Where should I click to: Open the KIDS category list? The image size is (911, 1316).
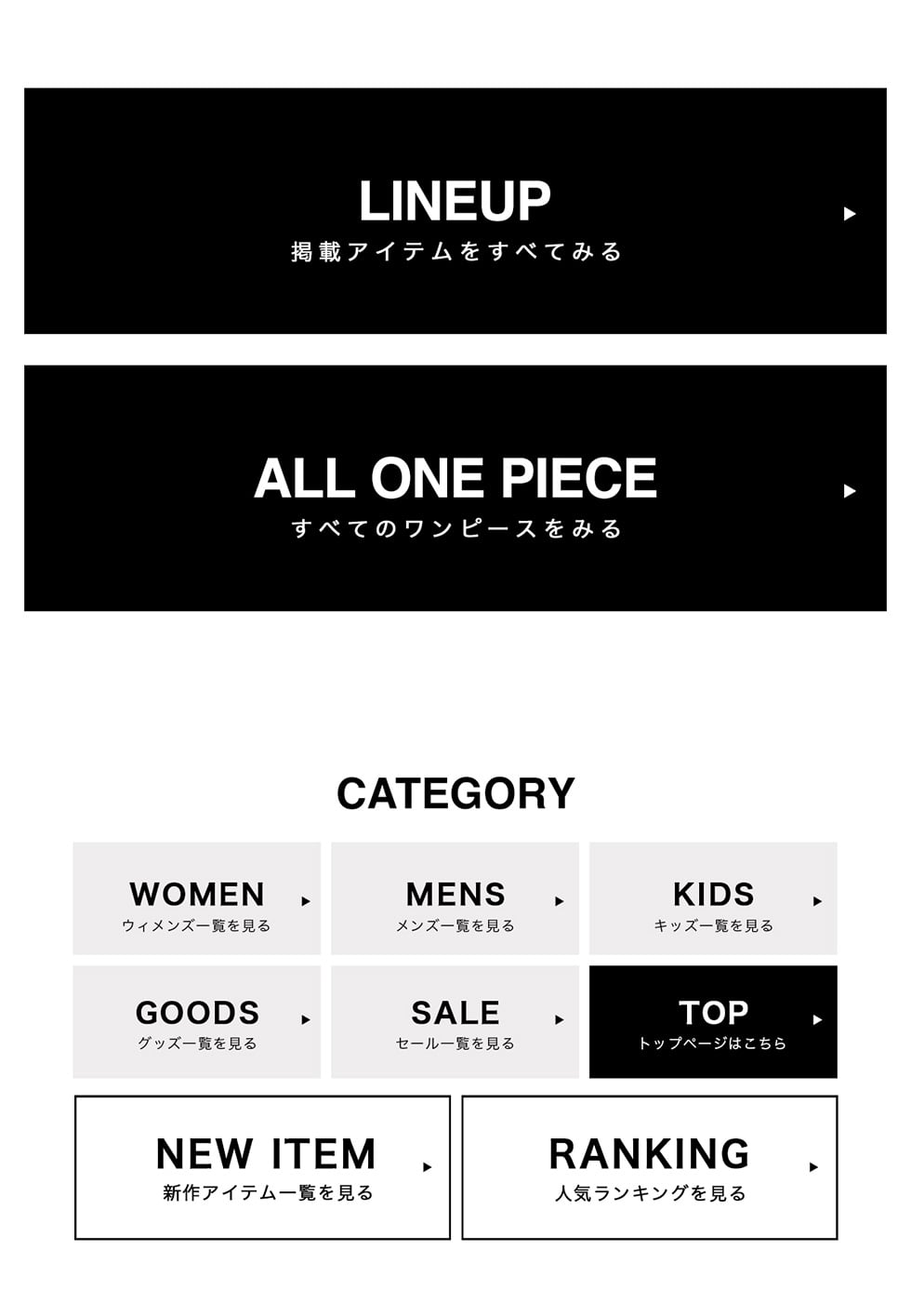(713, 898)
